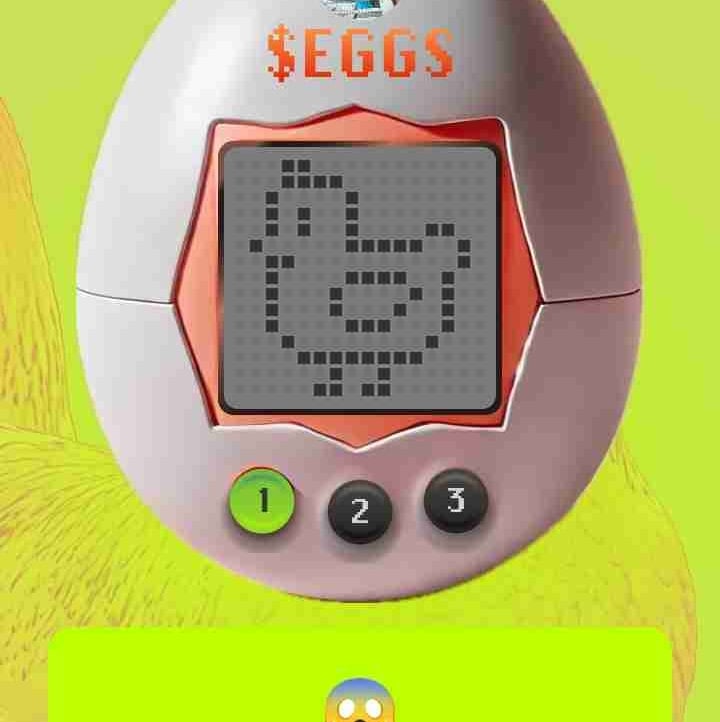The width and height of the screenshot is (720, 722).
Task: Tap button 2 on the egg device
Action: pyautogui.click(x=359, y=511)
